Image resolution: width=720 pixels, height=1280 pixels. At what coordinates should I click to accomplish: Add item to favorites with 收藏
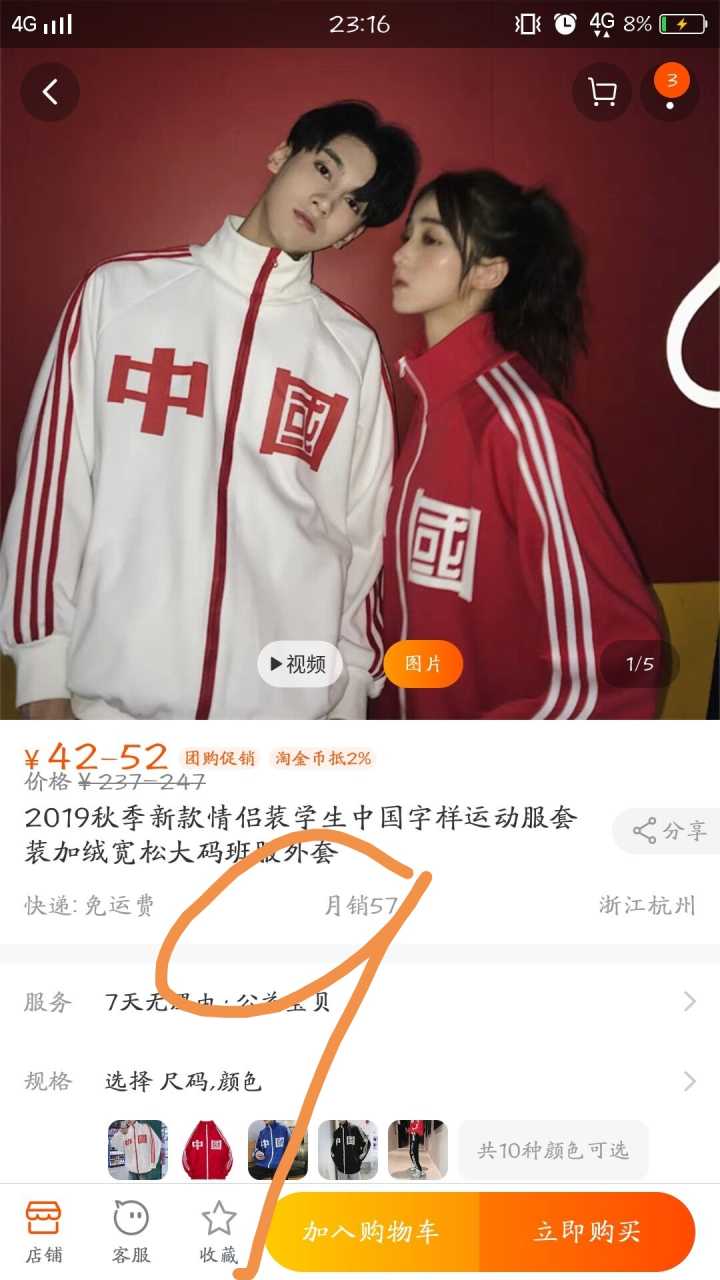pyautogui.click(x=219, y=1232)
